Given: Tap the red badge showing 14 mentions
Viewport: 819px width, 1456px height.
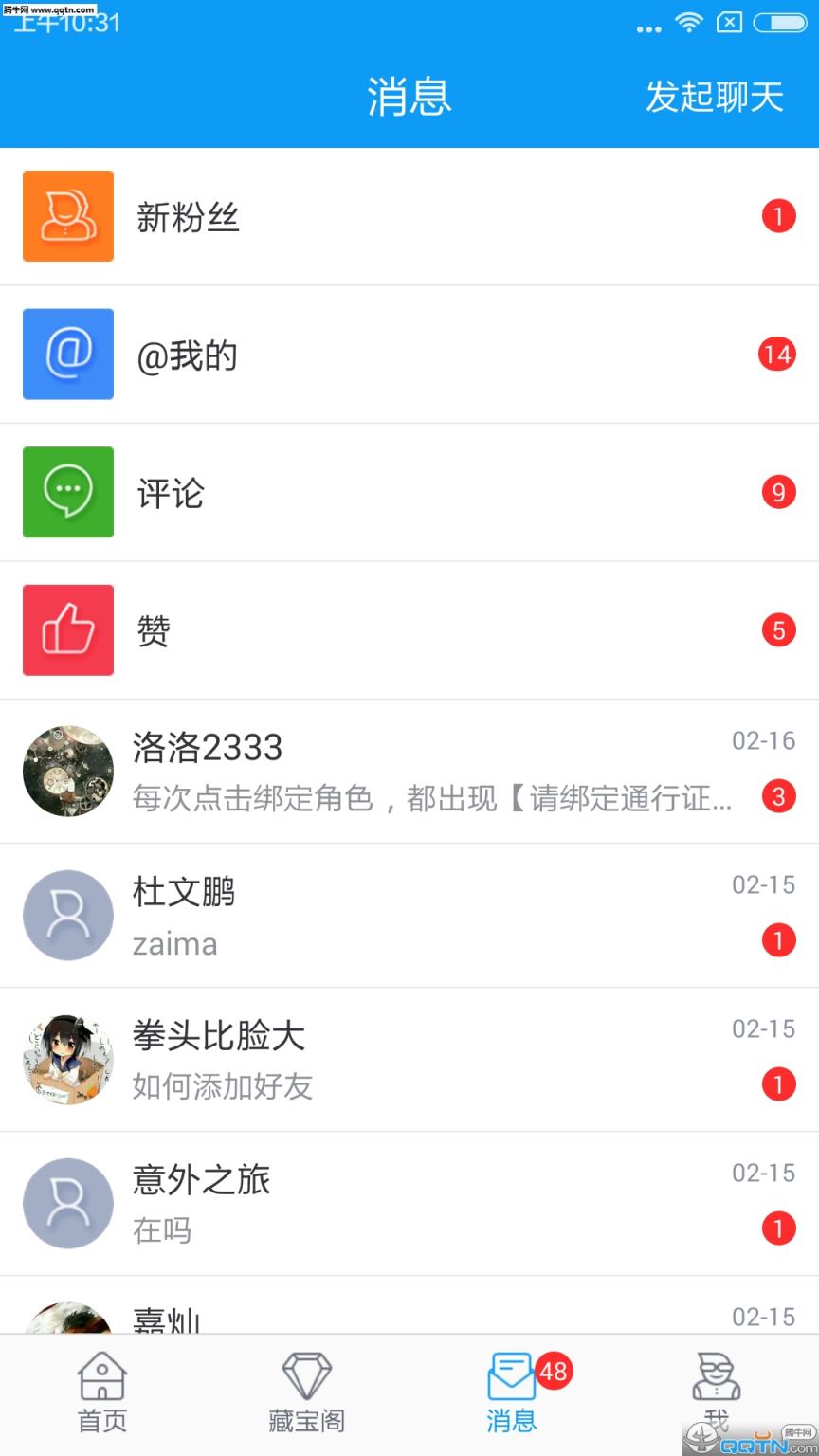Looking at the screenshot, I should coord(777,355).
